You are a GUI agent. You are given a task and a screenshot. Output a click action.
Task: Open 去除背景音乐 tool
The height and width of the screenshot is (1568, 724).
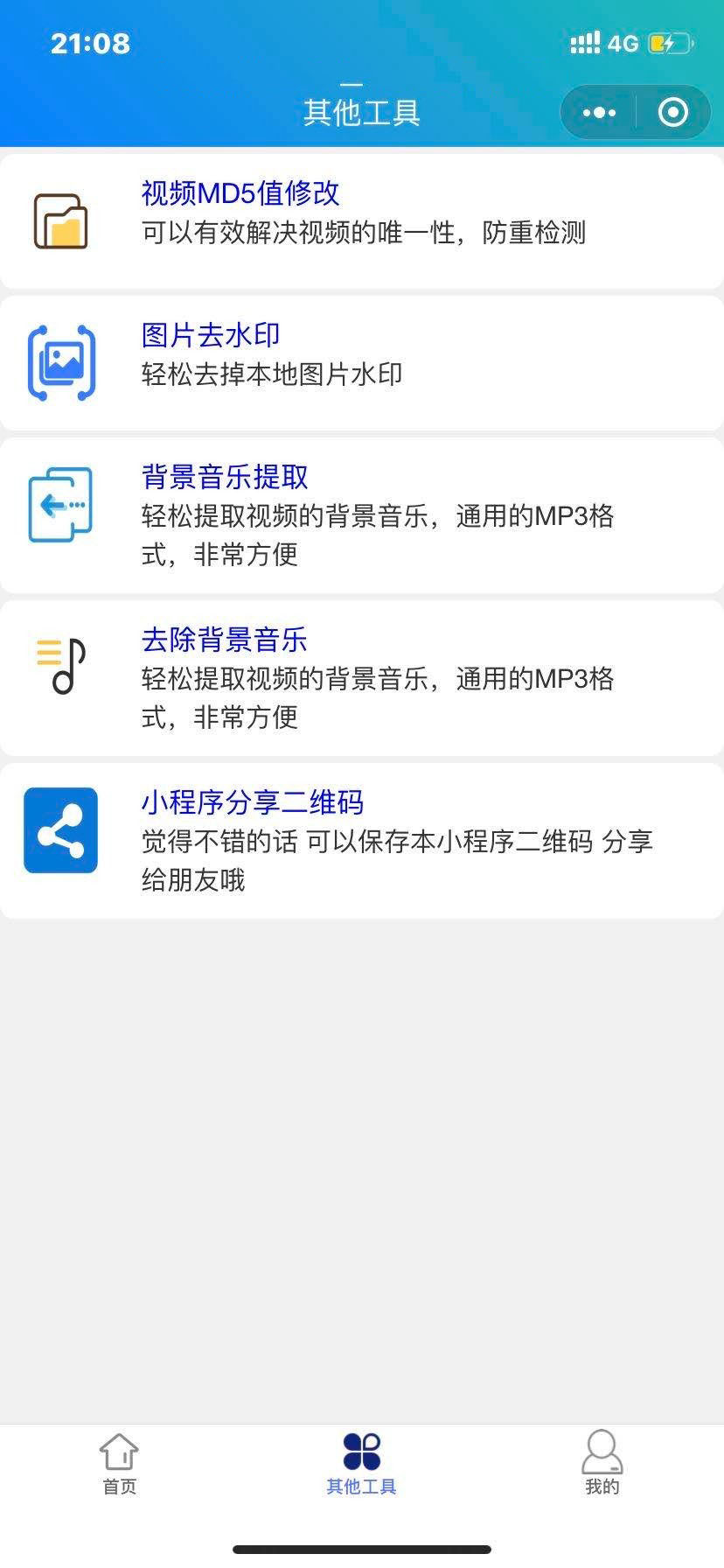[x=361, y=677]
